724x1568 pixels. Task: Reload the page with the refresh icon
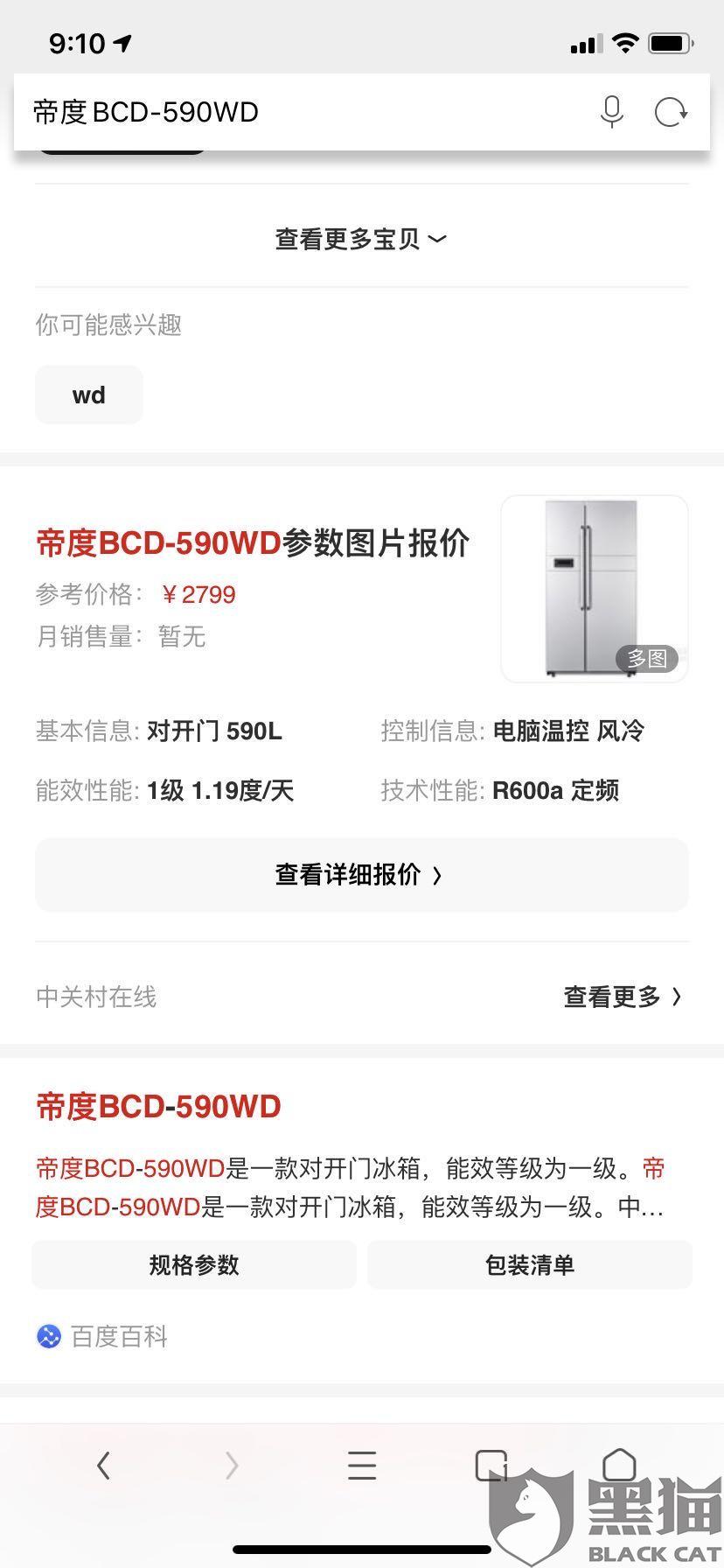tap(671, 112)
